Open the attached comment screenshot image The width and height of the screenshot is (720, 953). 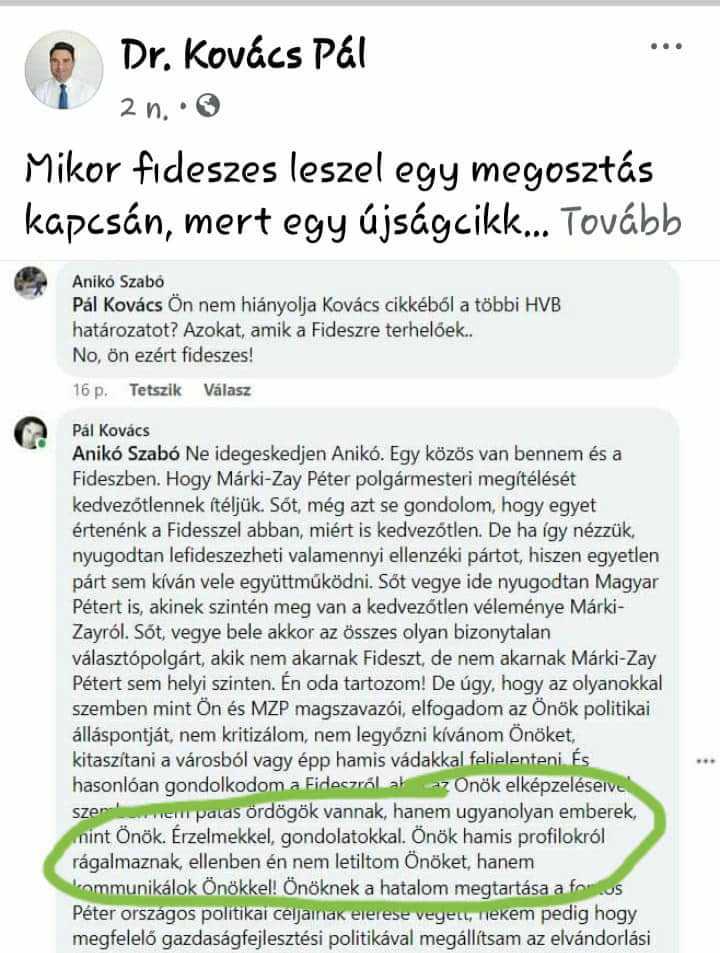pos(360,600)
